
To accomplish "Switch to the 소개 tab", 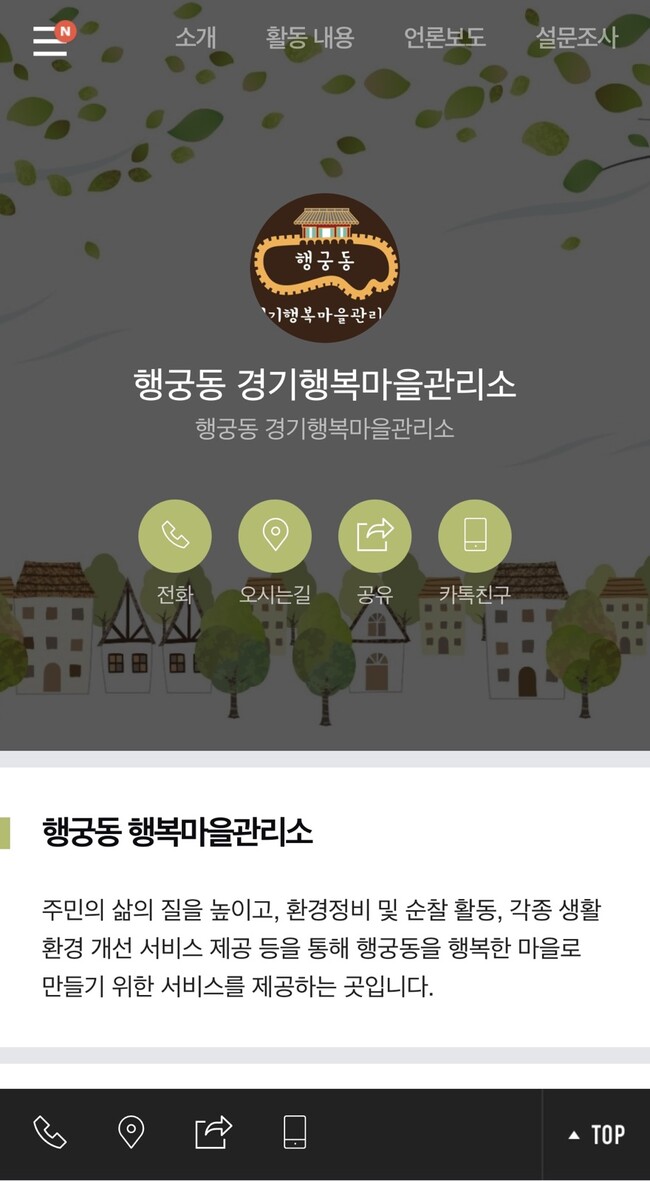I will click(195, 38).
